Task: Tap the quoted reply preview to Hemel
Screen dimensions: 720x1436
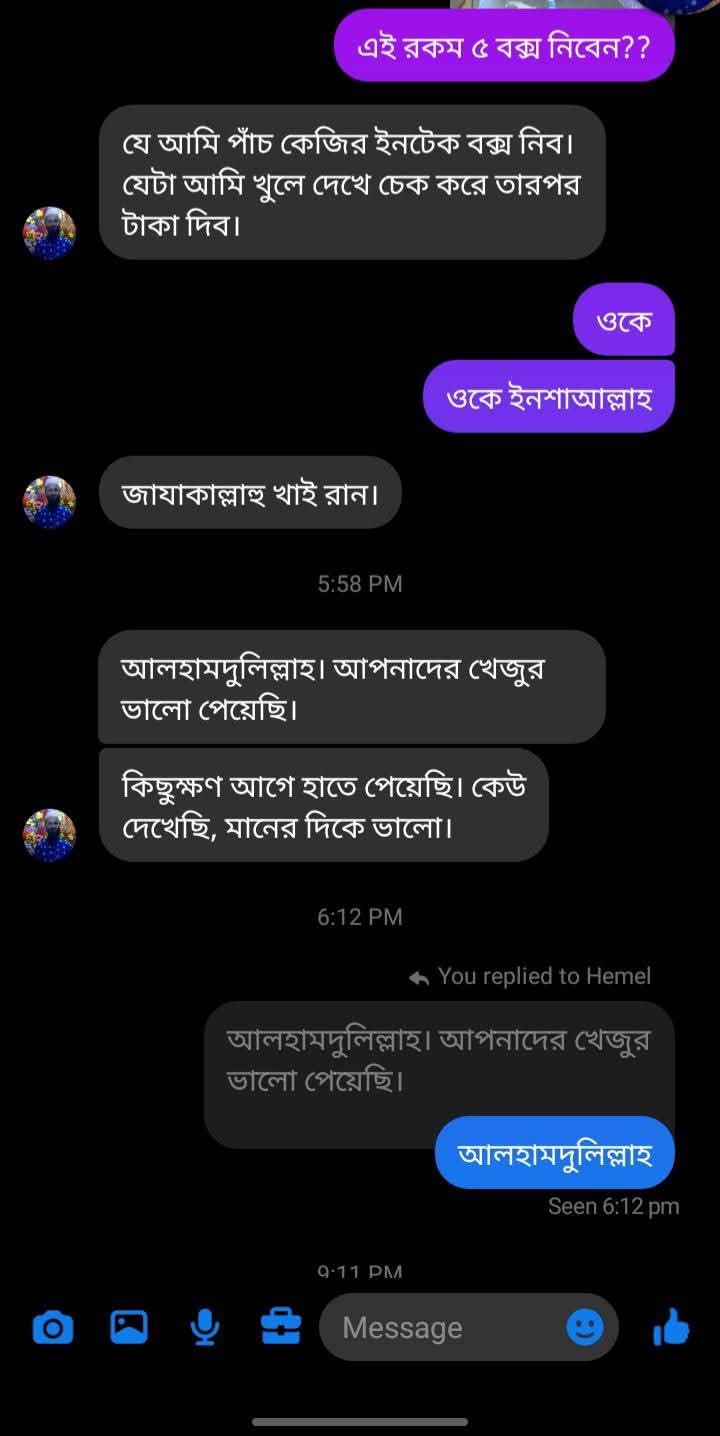Action: 438,1060
